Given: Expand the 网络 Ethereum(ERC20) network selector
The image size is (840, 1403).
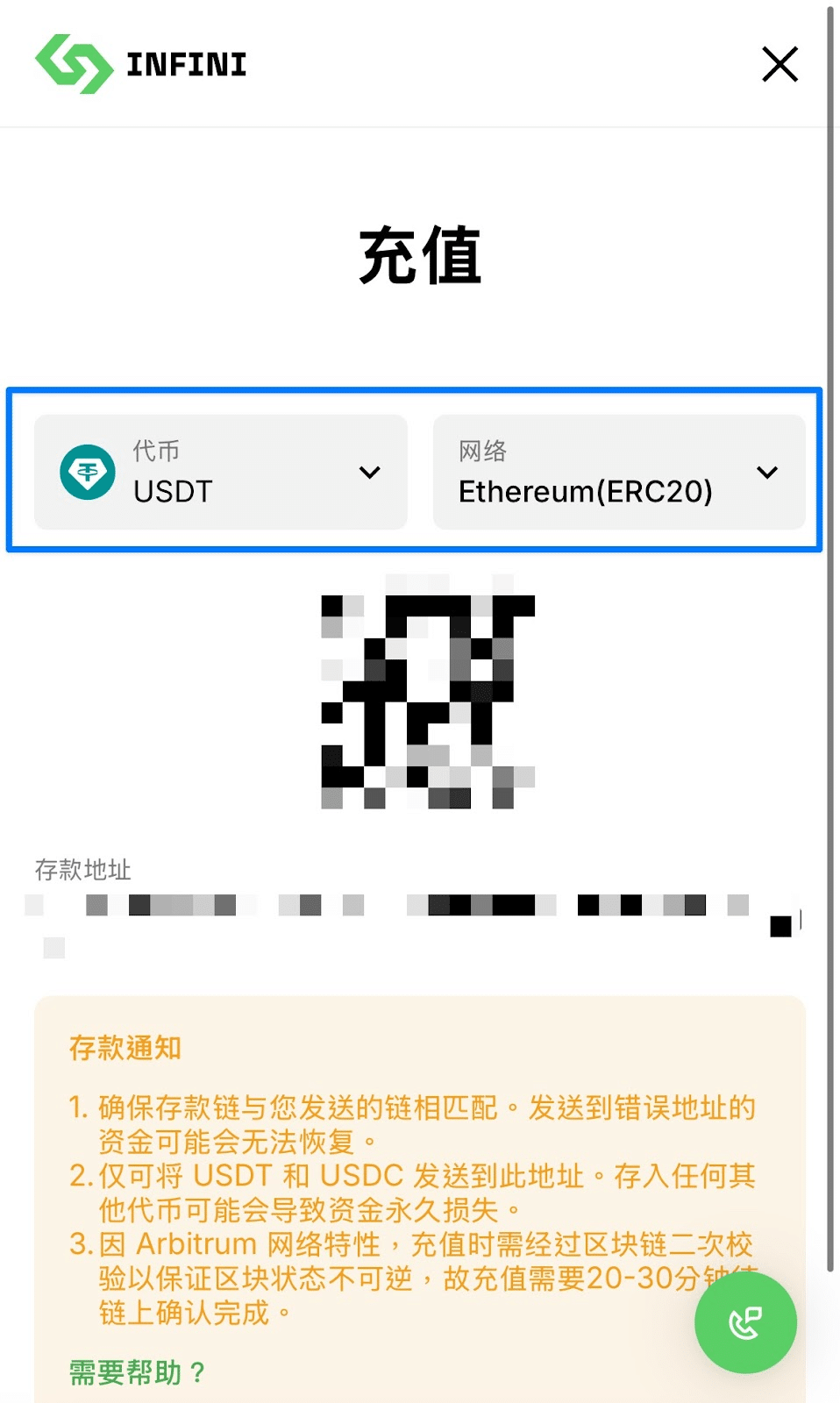Looking at the screenshot, I should [619, 473].
